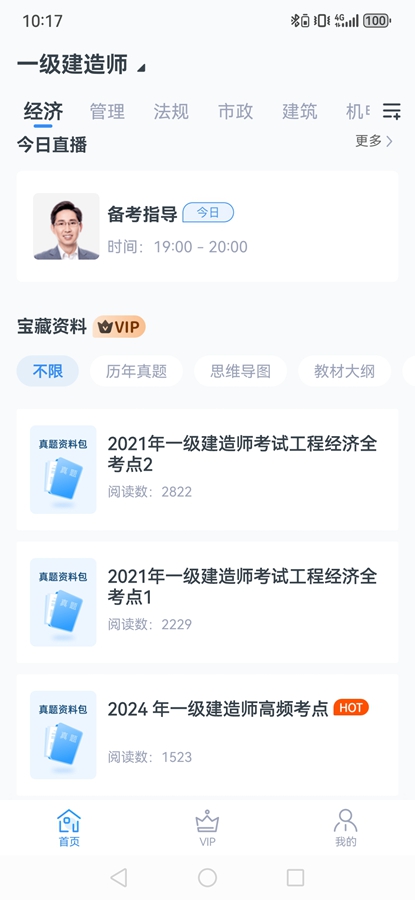415x900 pixels.
Task: Open the 一级建造师 exam selector dropdown
Action: click(x=81, y=65)
